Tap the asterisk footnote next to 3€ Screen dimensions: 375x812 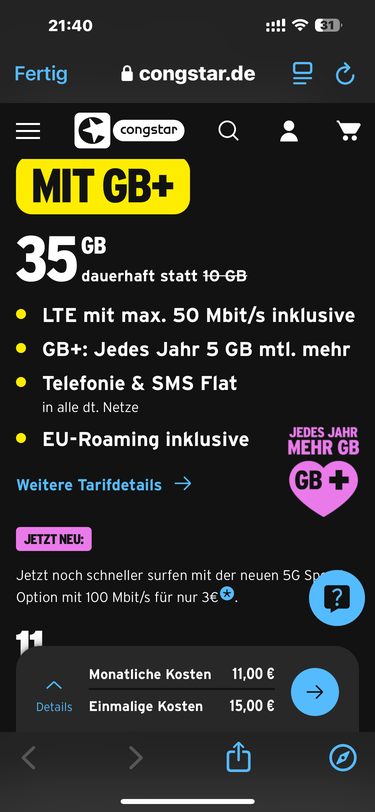(x=227, y=593)
